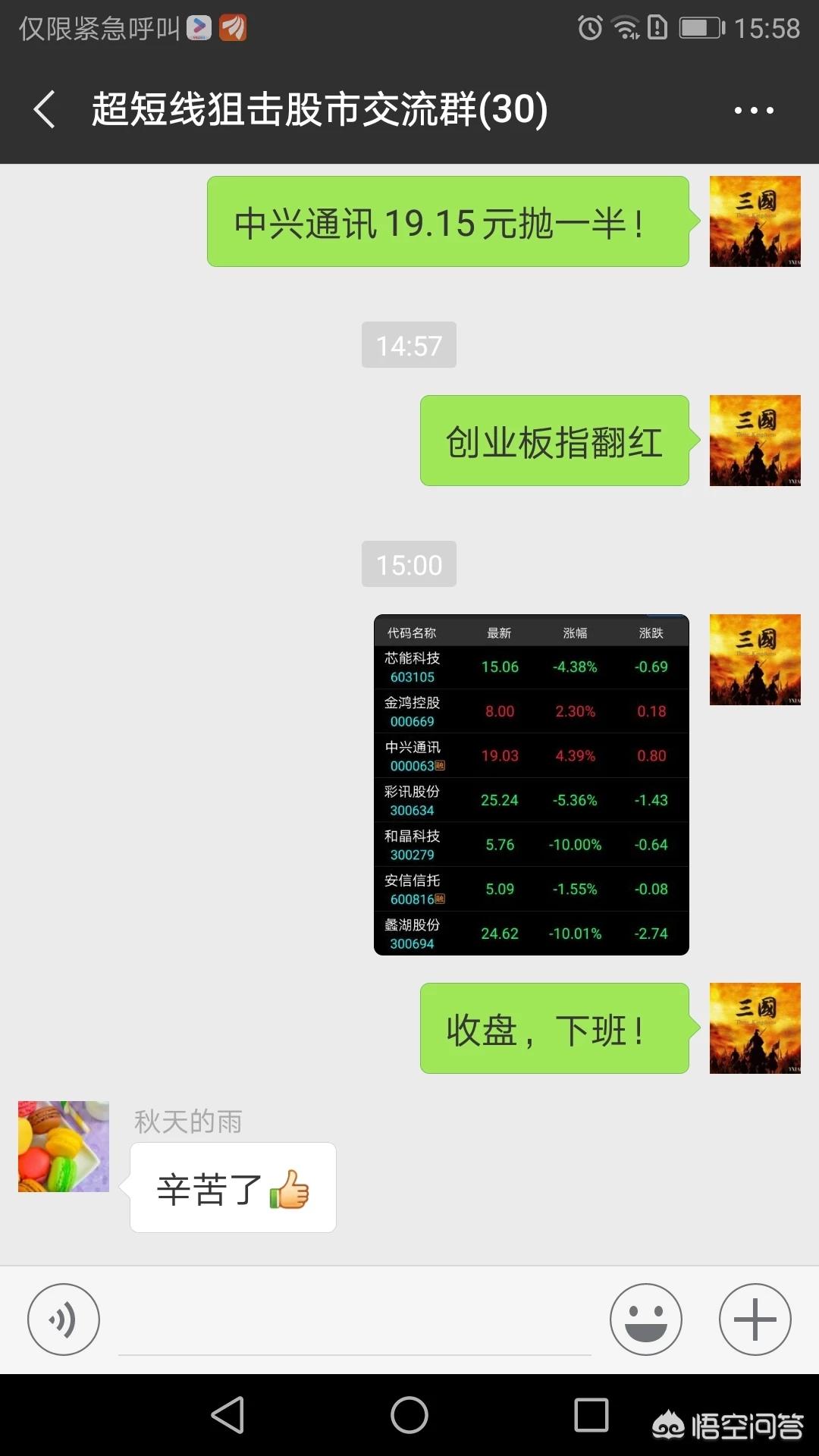Viewport: 819px width, 1456px height.
Task: Go back from the group chat
Action: 45,109
